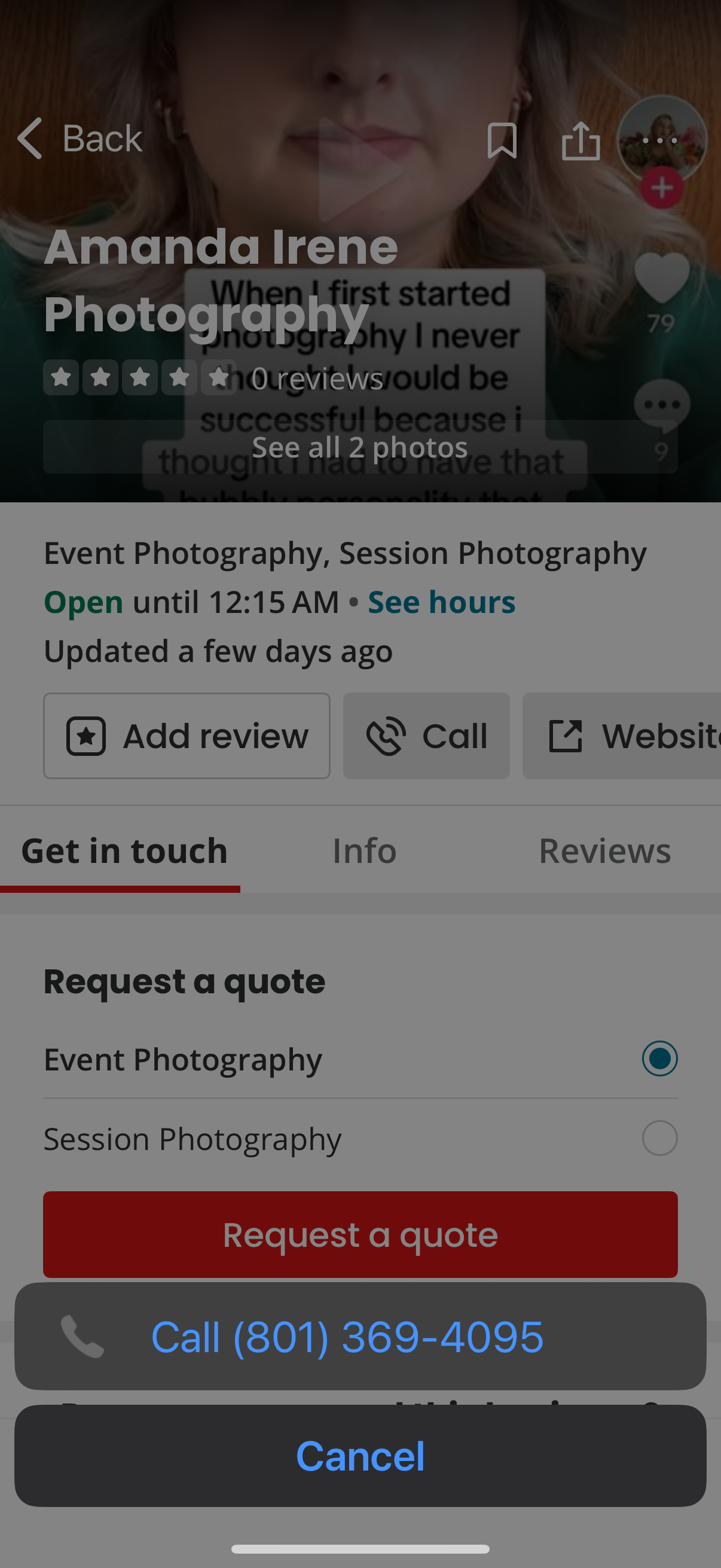Viewport: 721px width, 1568px height.
Task: Switch to the Info tab
Action: [364, 850]
